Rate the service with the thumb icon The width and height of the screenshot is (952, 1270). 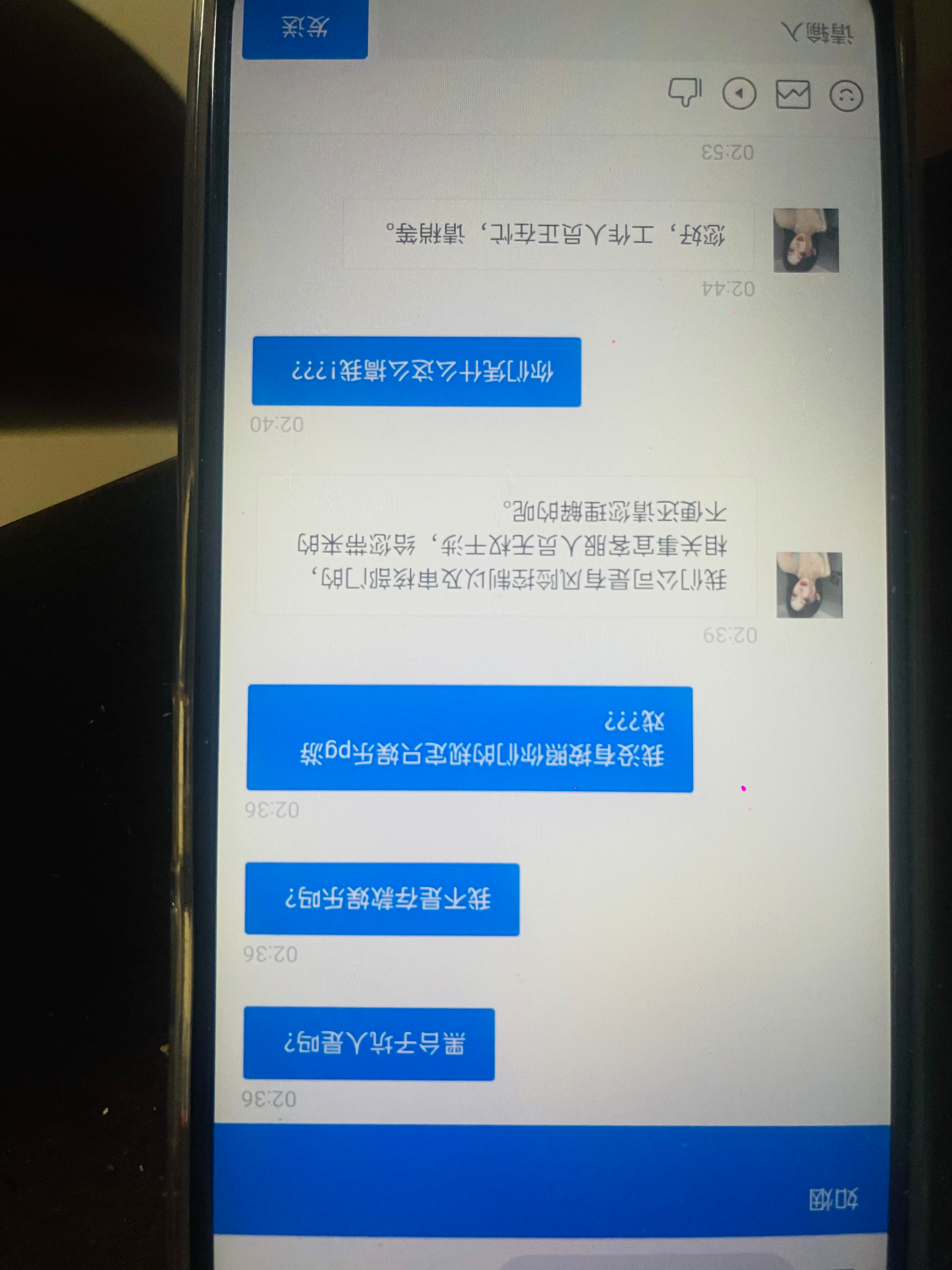(684, 92)
